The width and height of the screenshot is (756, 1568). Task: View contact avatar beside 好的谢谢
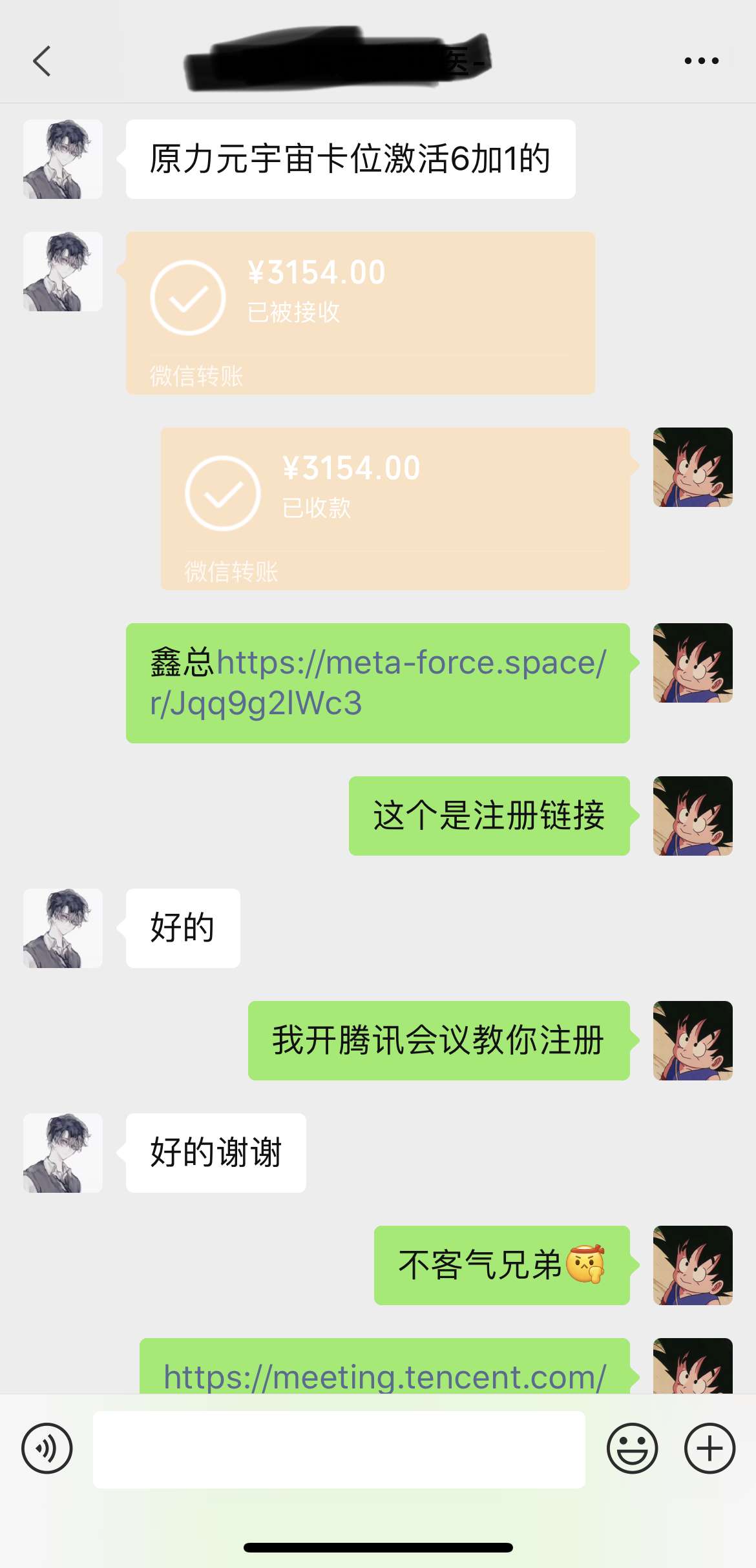click(63, 1153)
